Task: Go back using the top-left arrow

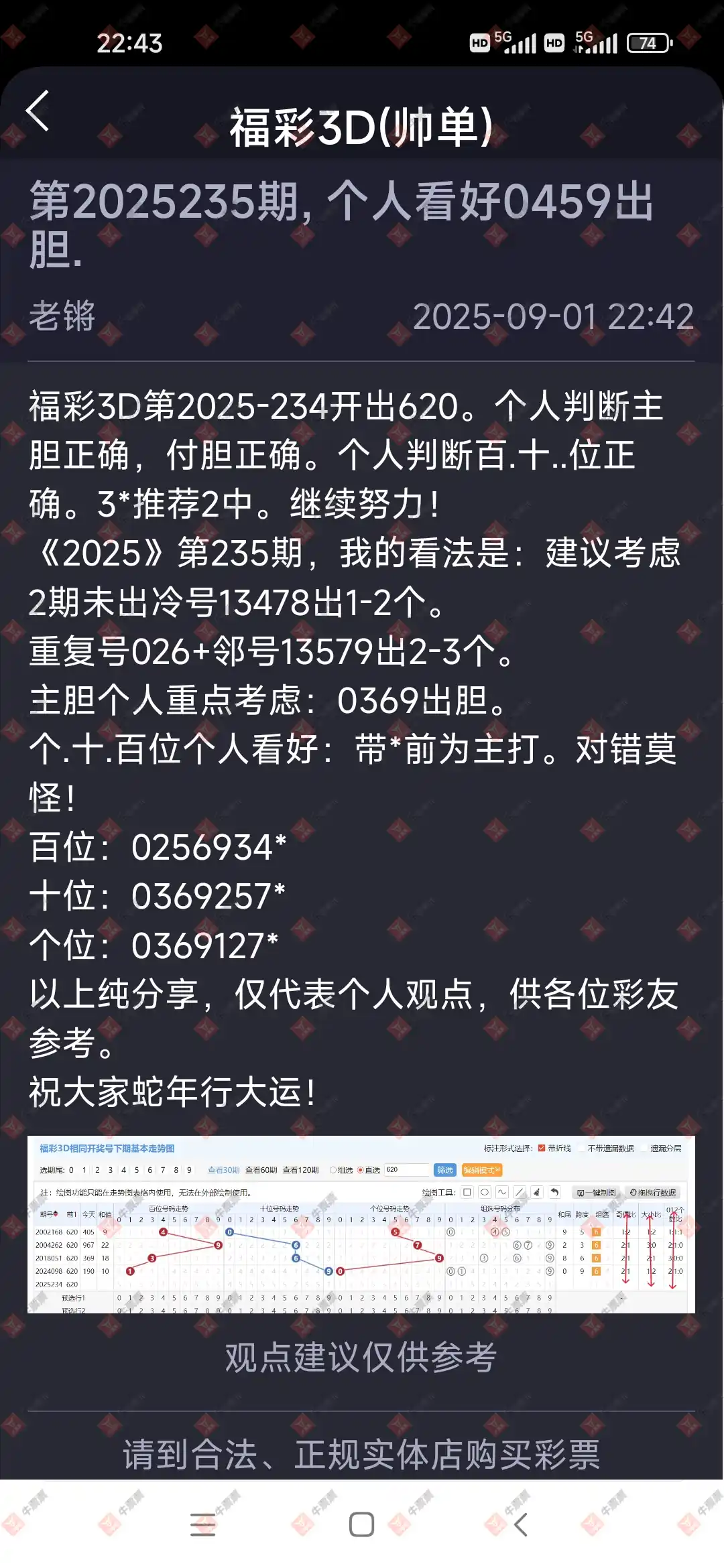Action: [38, 111]
